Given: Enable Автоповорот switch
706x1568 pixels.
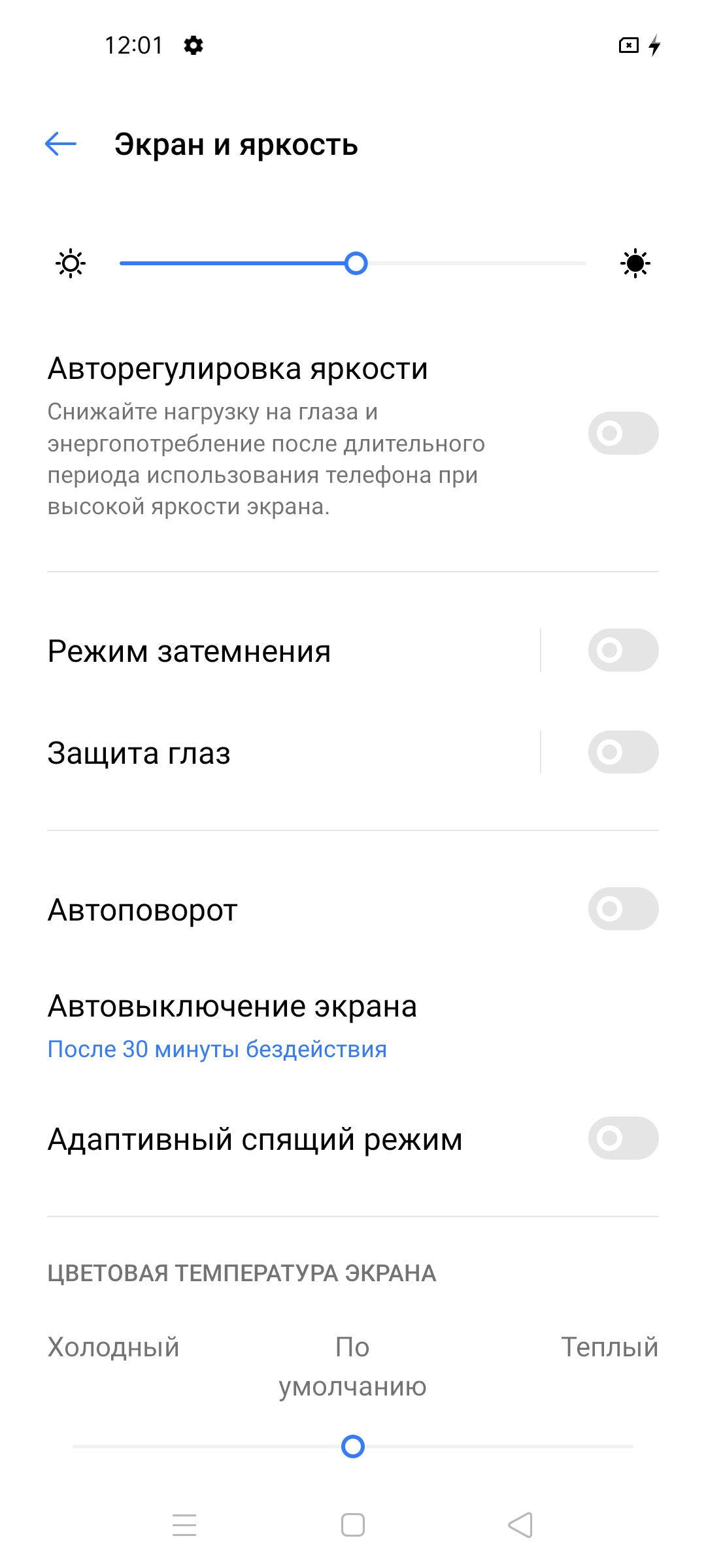Looking at the screenshot, I should [622, 909].
